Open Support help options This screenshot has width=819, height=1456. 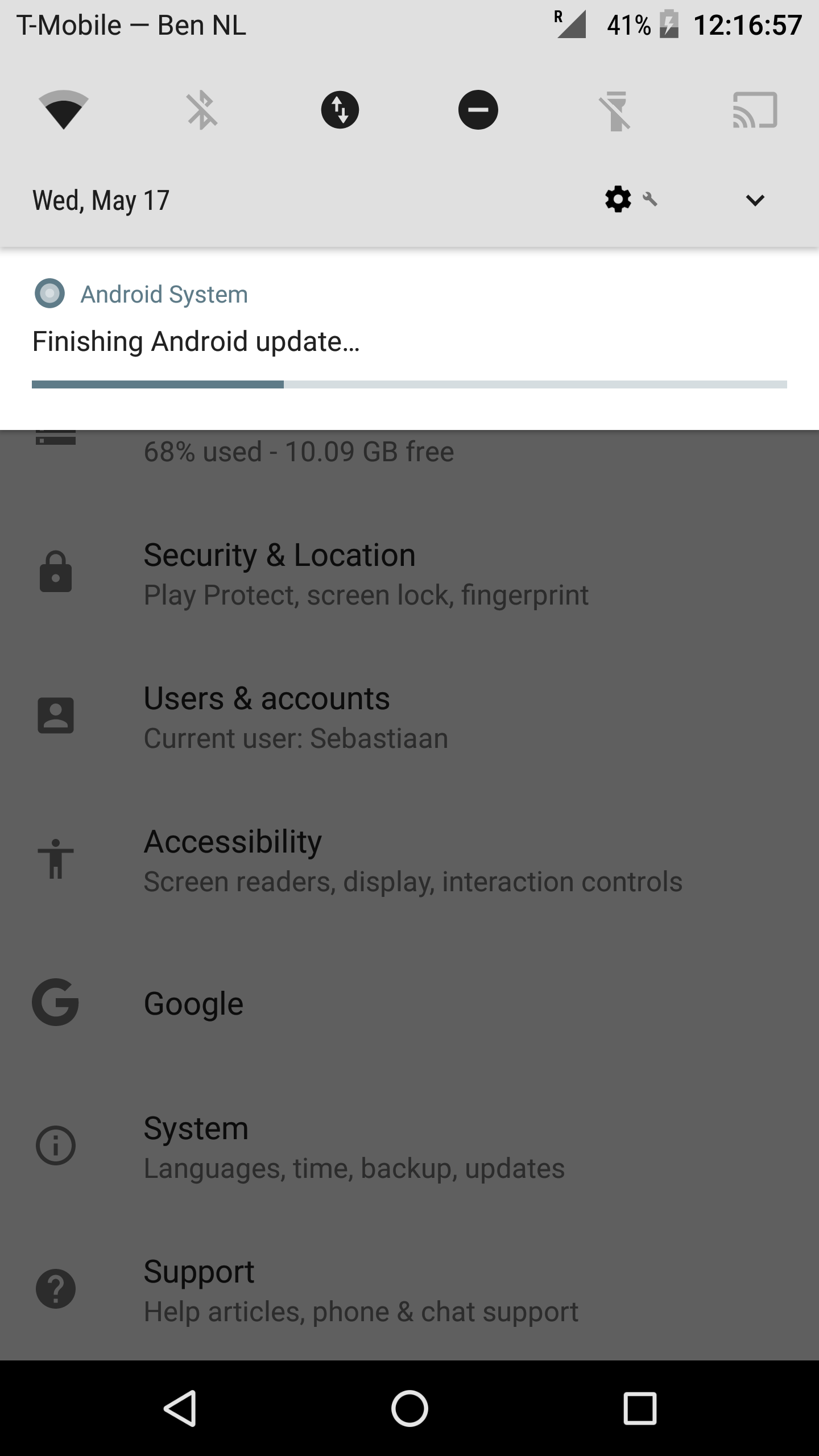(x=409, y=1290)
